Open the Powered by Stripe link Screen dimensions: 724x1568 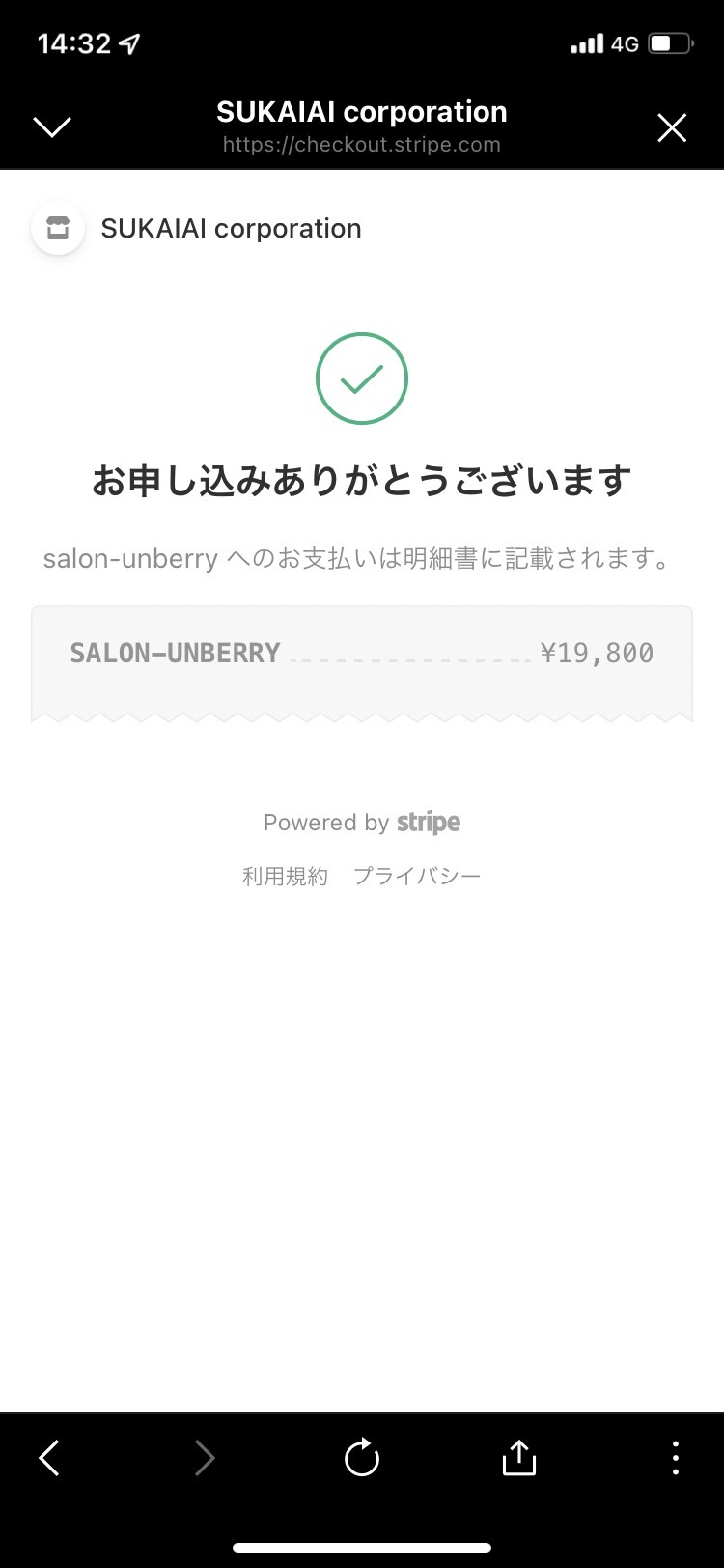[362, 823]
